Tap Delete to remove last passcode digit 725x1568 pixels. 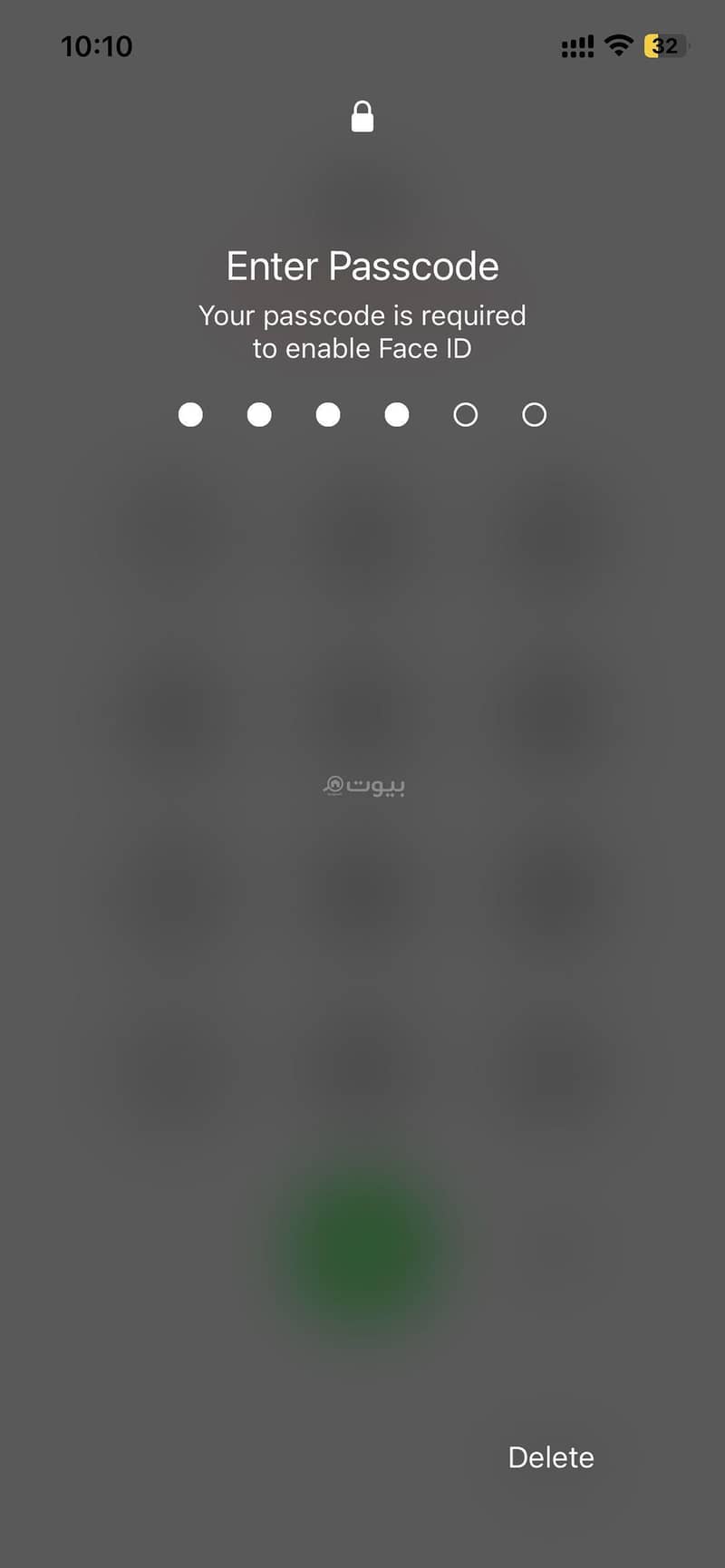pos(551,1457)
